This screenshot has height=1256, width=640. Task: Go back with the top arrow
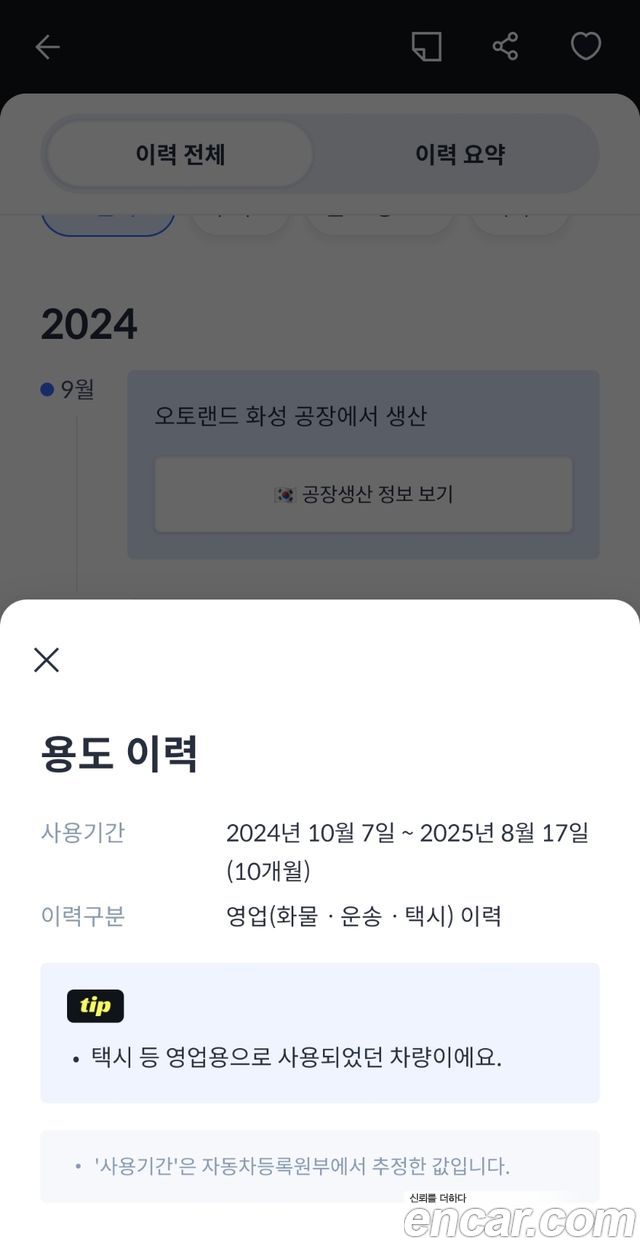tap(47, 47)
